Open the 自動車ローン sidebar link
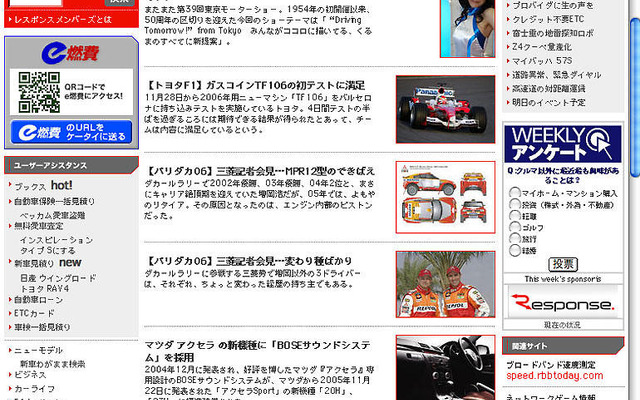640x400 pixels. (x=39, y=299)
